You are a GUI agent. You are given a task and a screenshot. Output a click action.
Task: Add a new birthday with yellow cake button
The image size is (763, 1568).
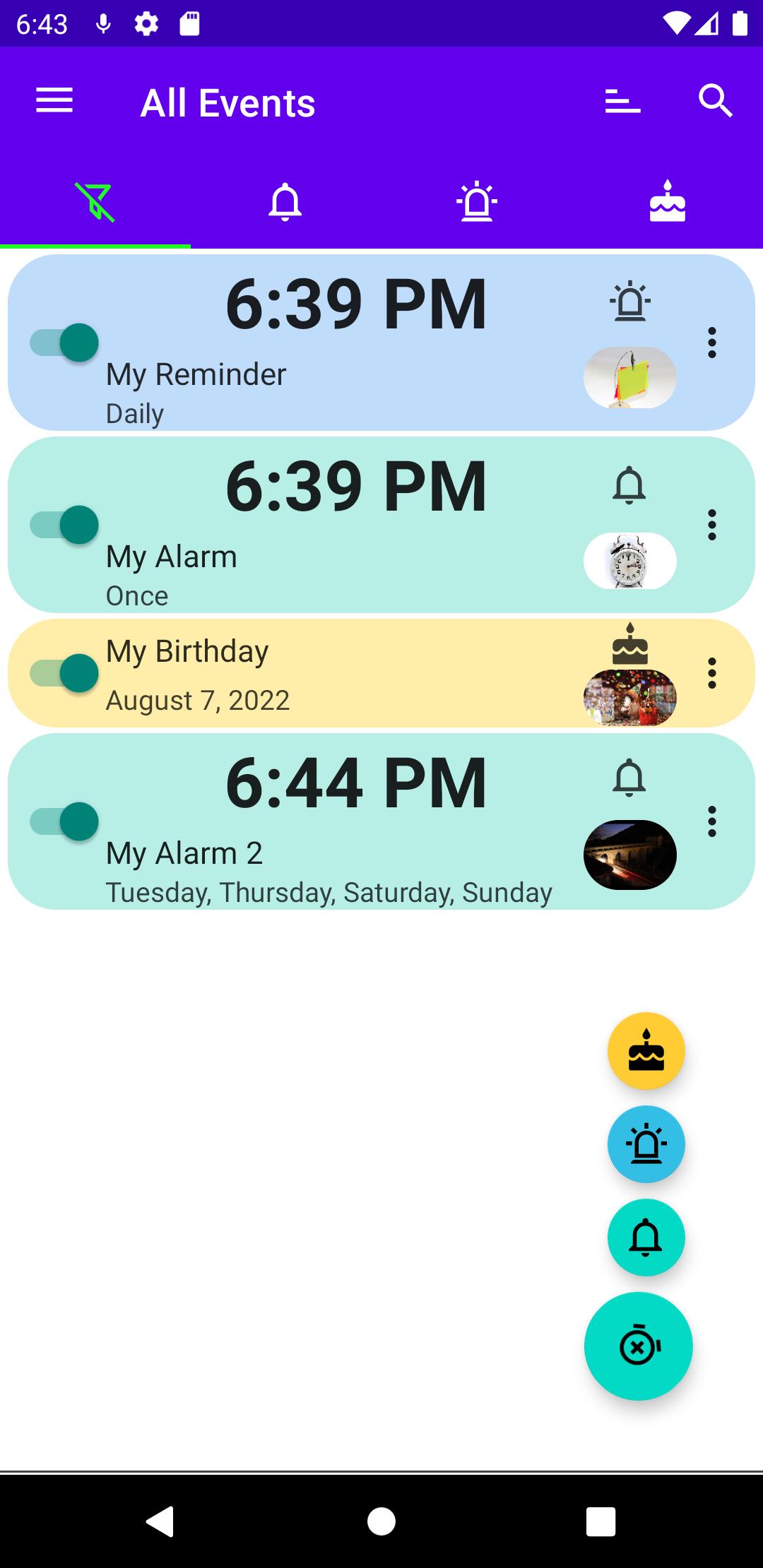[646, 1051]
